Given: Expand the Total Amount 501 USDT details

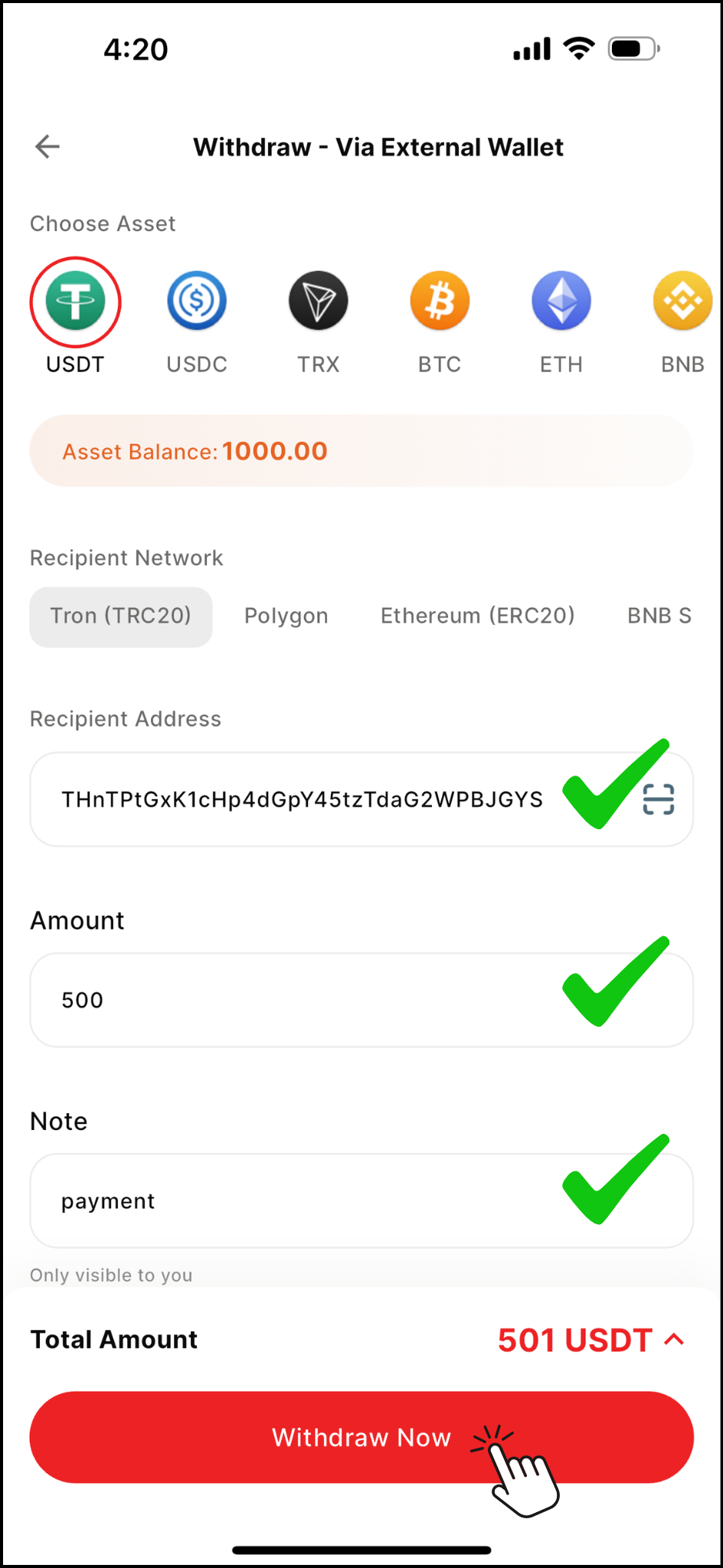Looking at the screenshot, I should tap(674, 1340).
